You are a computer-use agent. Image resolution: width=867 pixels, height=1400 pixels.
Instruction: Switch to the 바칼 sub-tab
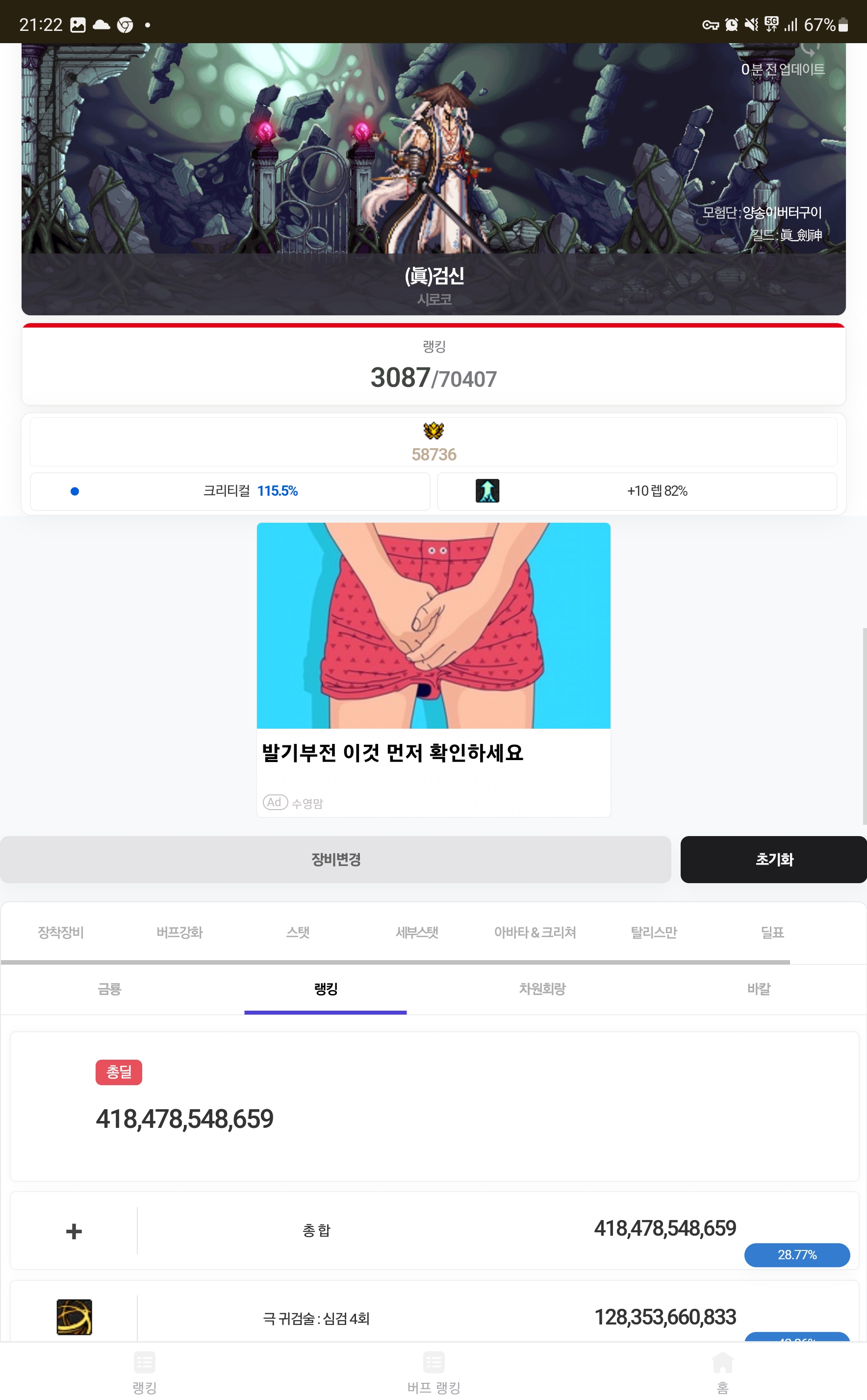tap(759, 989)
